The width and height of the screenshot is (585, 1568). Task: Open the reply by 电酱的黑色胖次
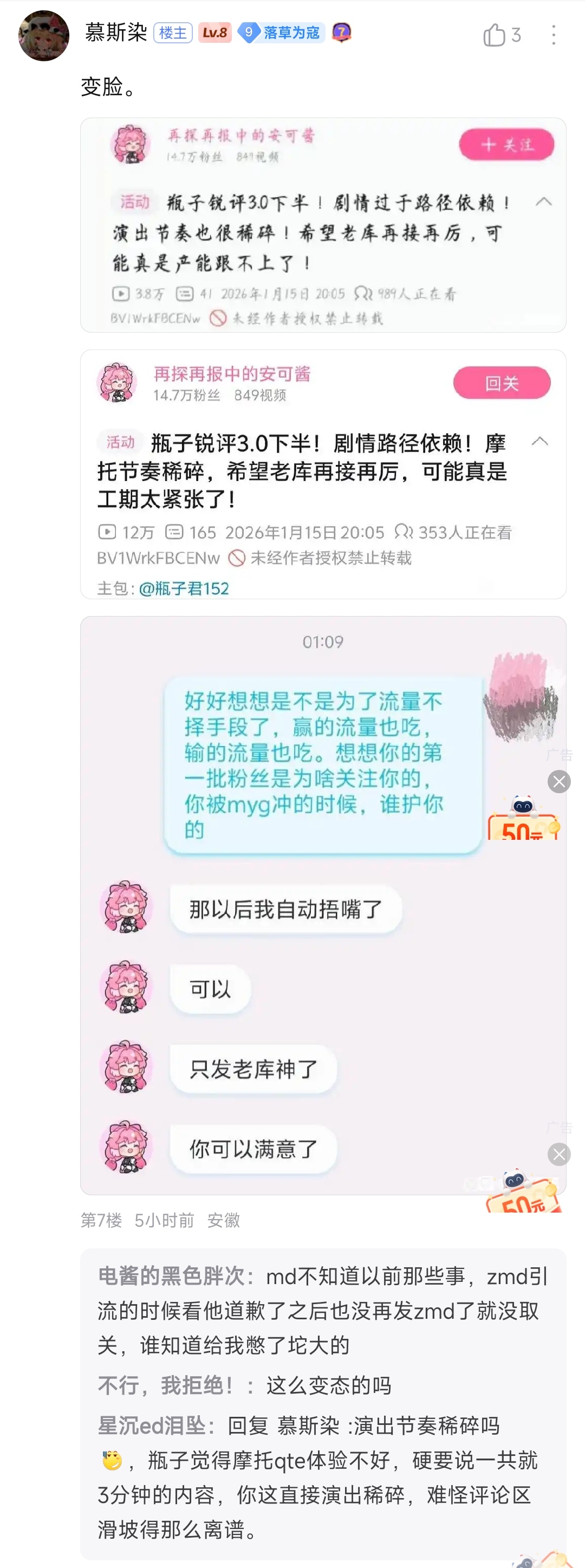pyautogui.click(x=323, y=1310)
